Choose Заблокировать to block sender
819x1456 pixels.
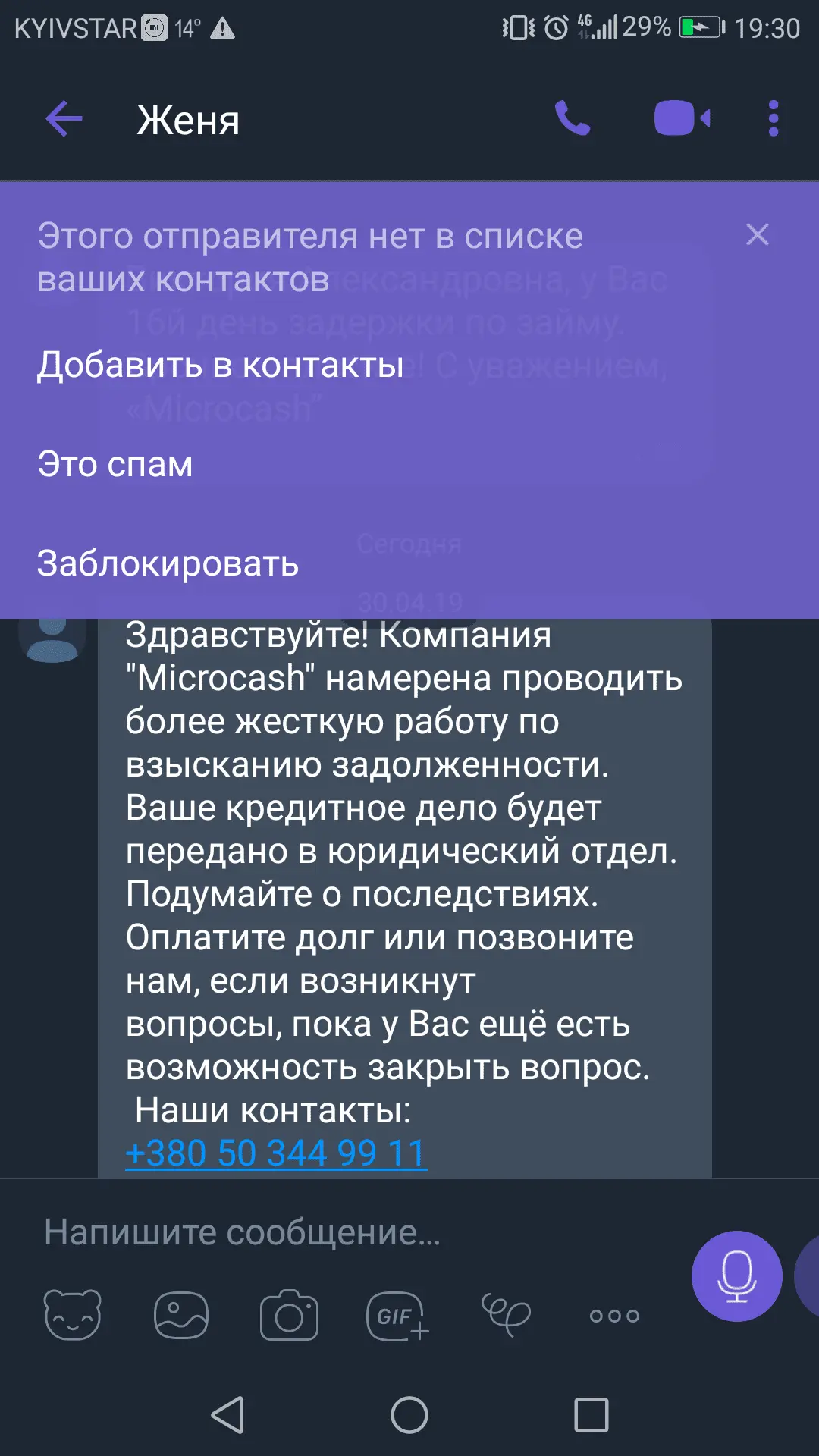168,563
